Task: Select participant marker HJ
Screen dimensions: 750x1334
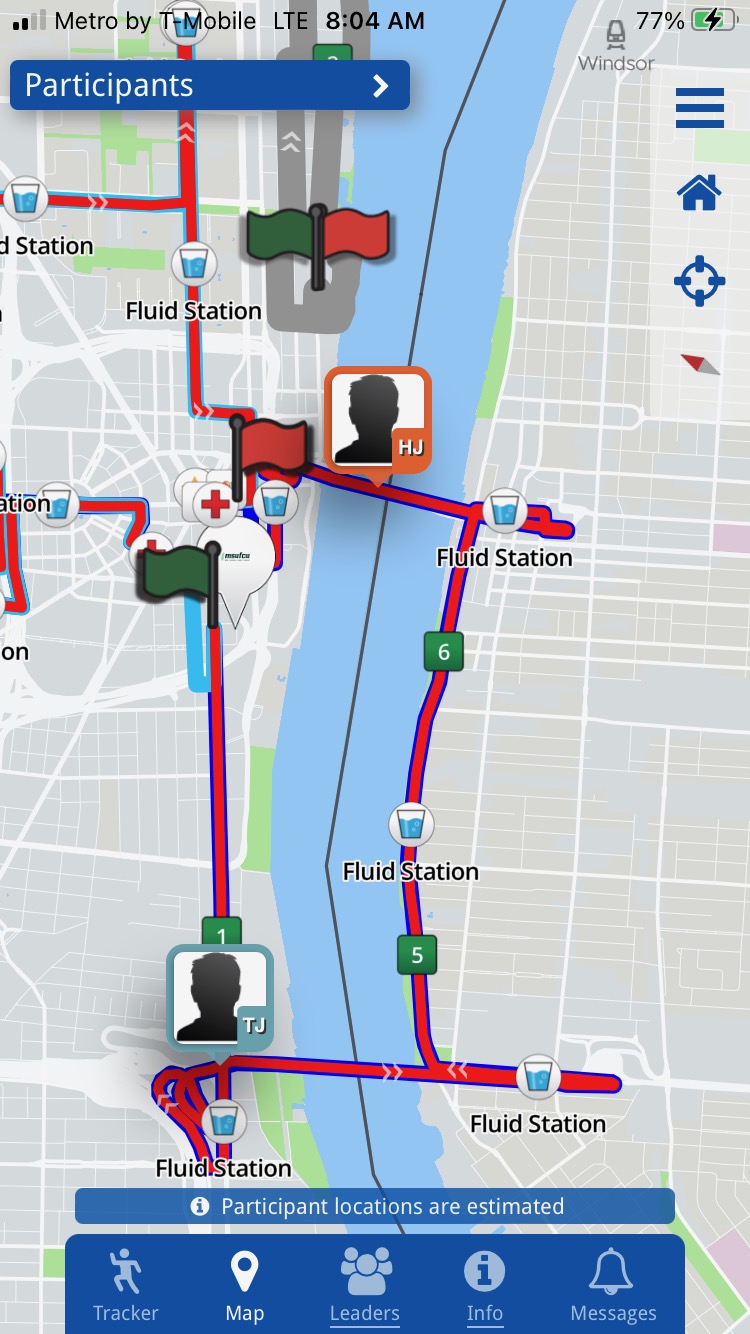Action: pyautogui.click(x=378, y=420)
